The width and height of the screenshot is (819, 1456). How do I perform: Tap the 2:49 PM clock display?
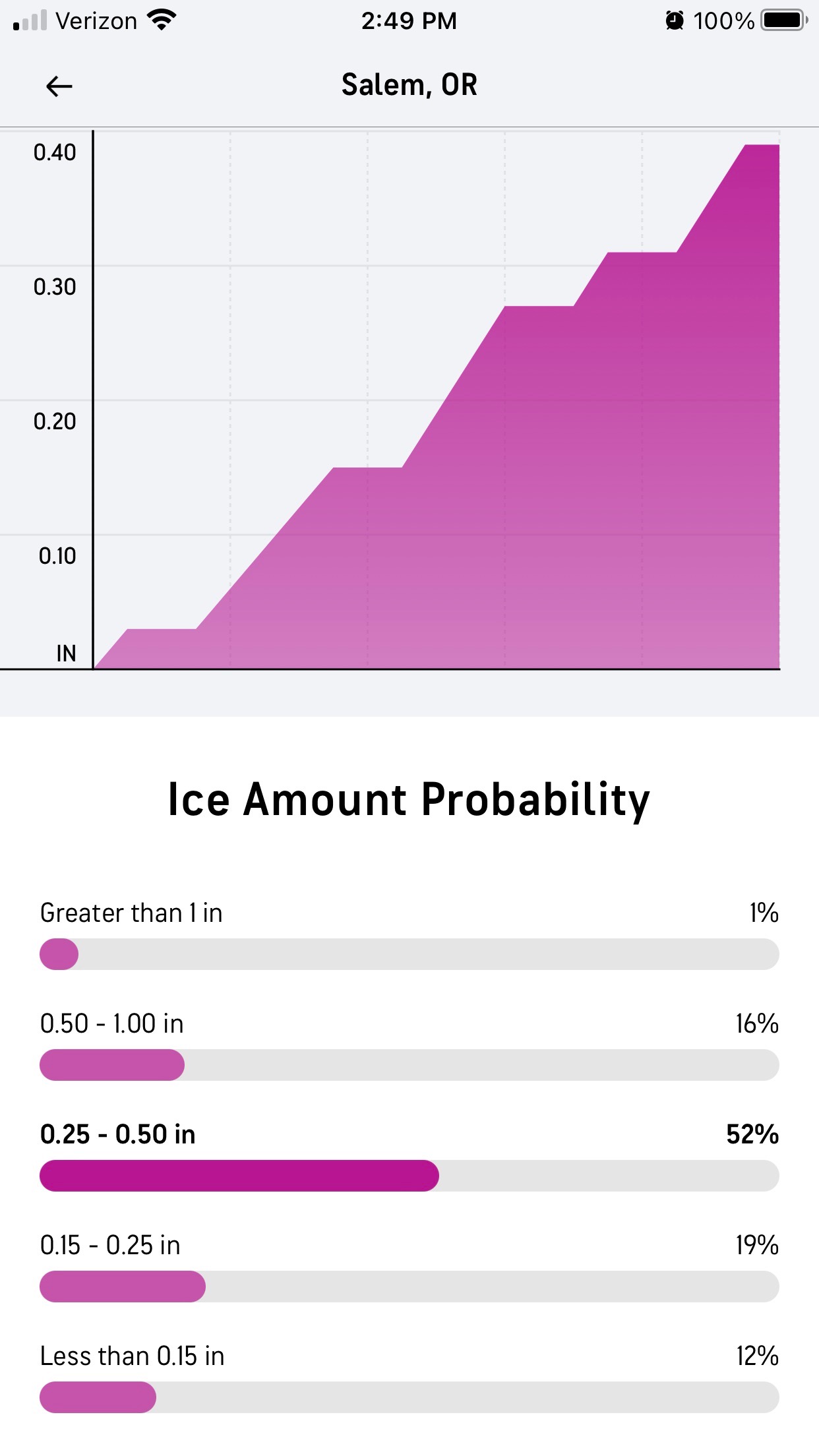pos(409,20)
